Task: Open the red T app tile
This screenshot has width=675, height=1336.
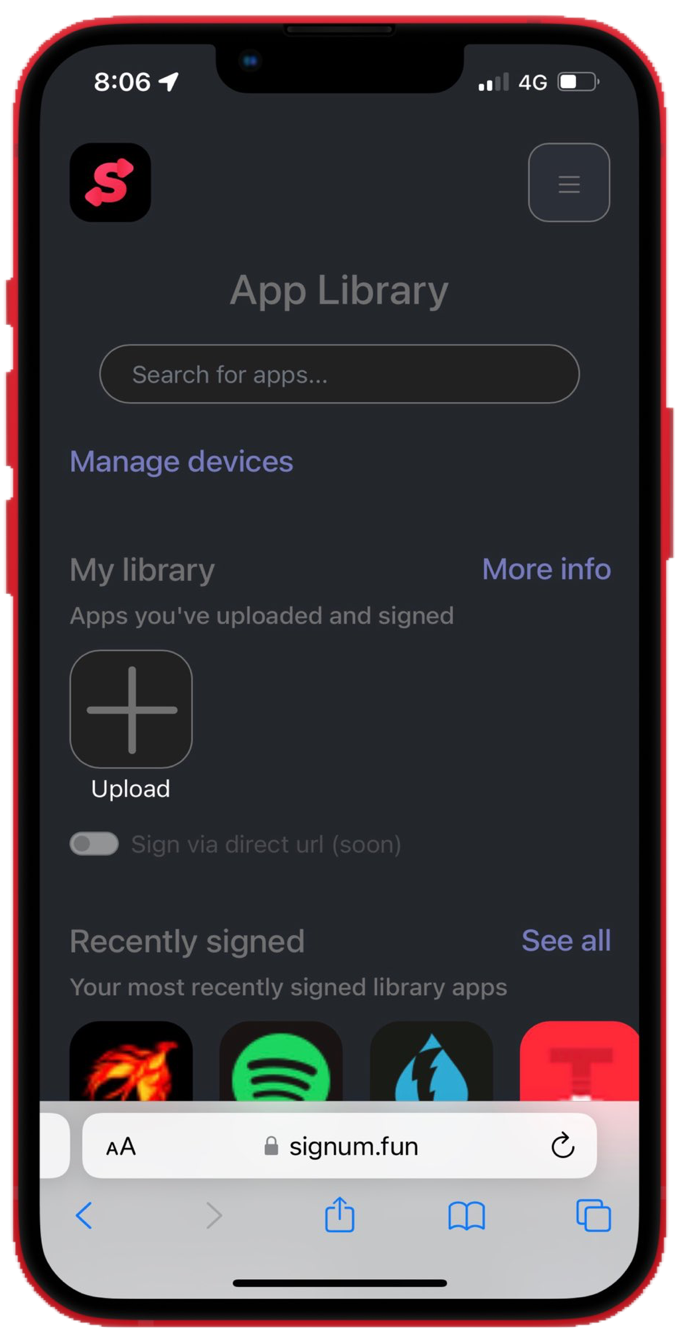Action: 579,1062
